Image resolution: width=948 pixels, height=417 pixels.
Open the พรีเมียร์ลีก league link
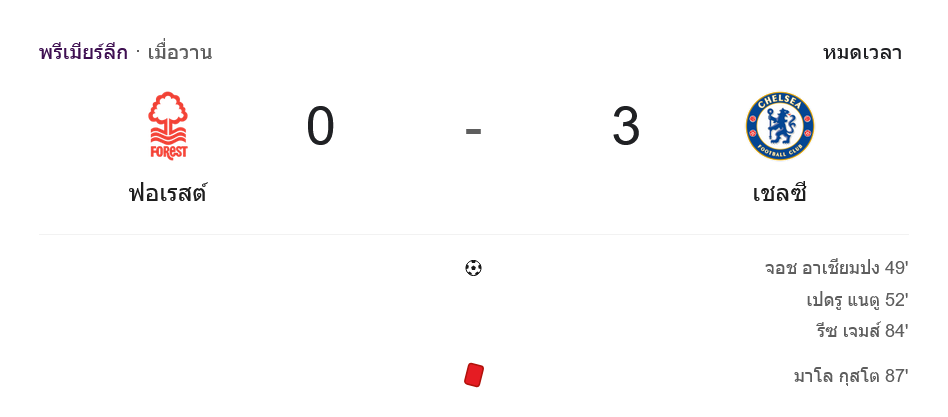coord(83,53)
